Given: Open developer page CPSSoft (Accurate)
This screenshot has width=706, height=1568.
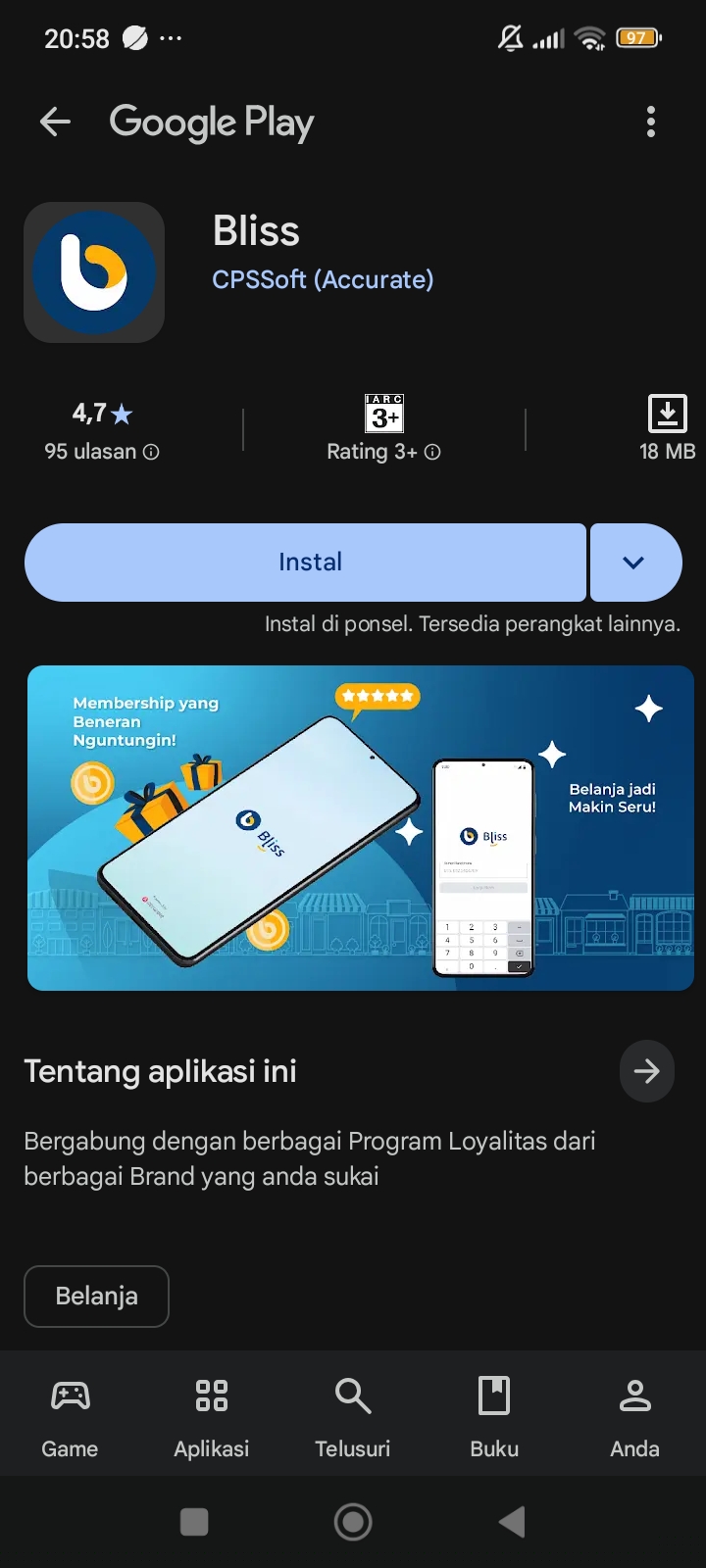Looking at the screenshot, I should pos(323,280).
